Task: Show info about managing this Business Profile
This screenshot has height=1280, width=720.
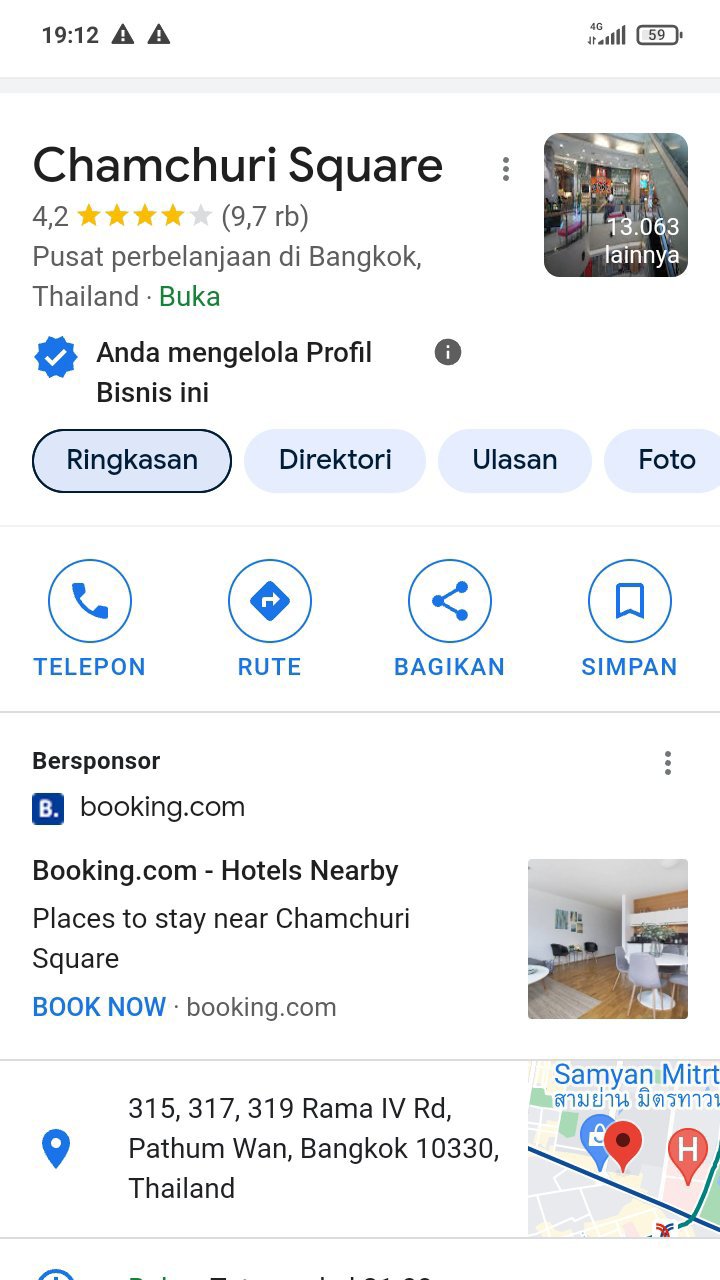Action: click(448, 352)
